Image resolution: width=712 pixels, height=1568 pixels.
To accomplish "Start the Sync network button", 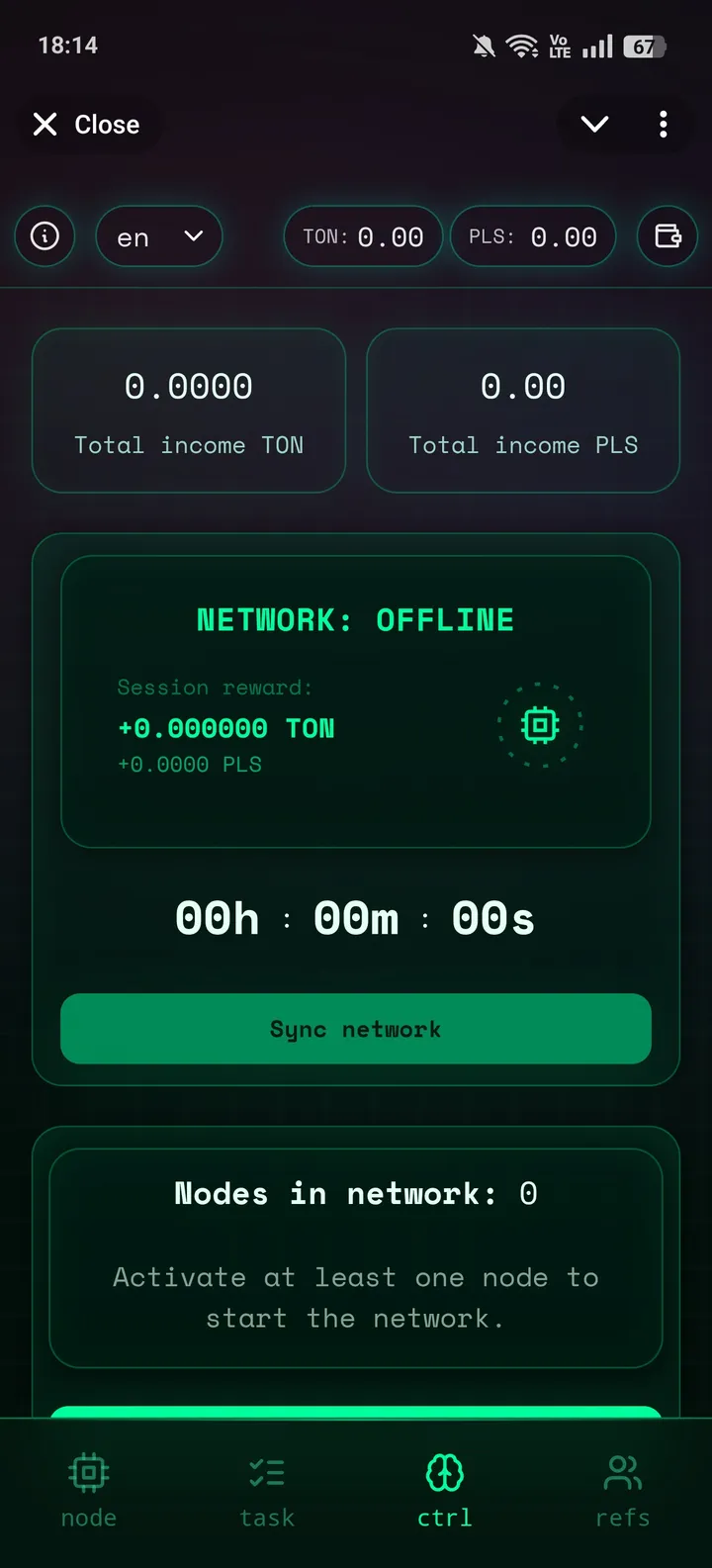I will pos(356,1029).
